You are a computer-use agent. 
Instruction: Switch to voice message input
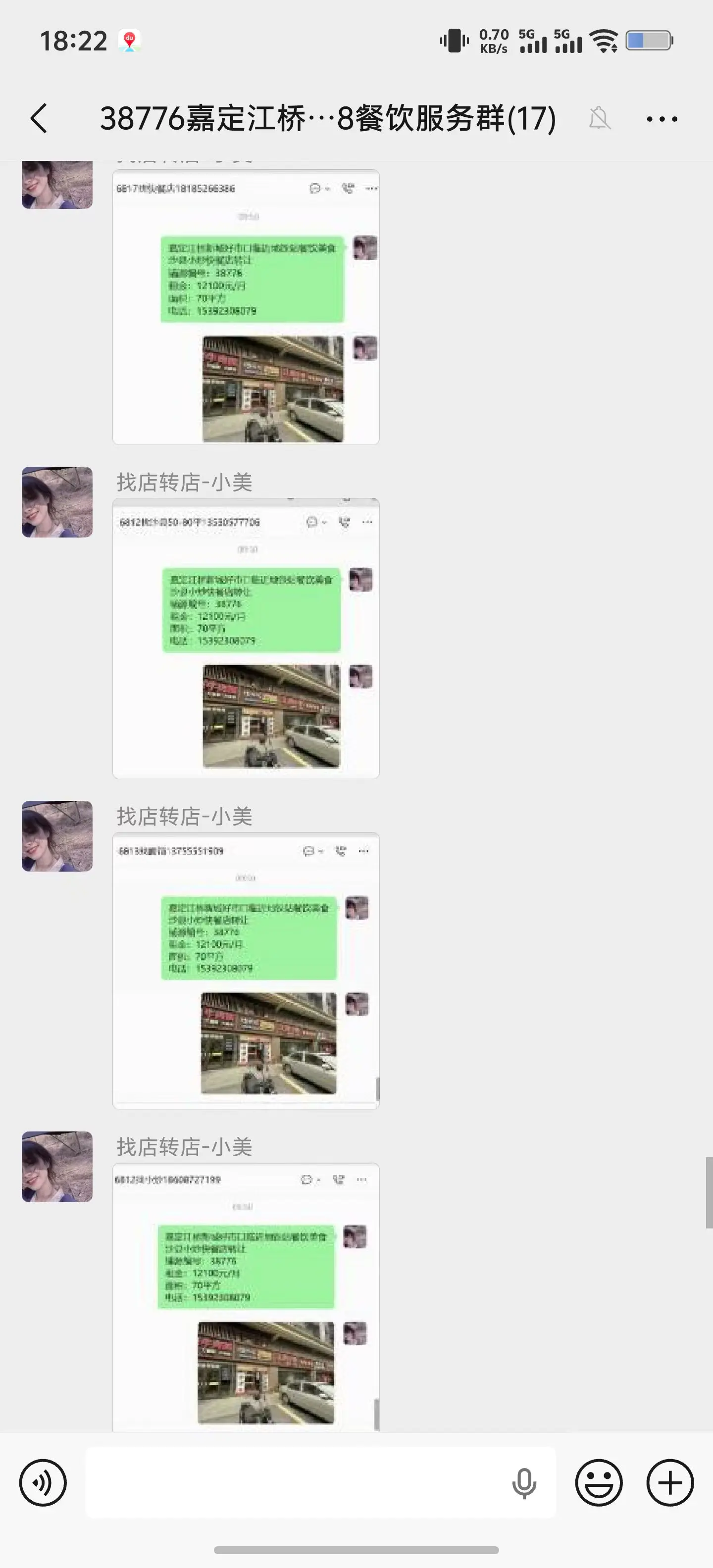pos(43,1482)
